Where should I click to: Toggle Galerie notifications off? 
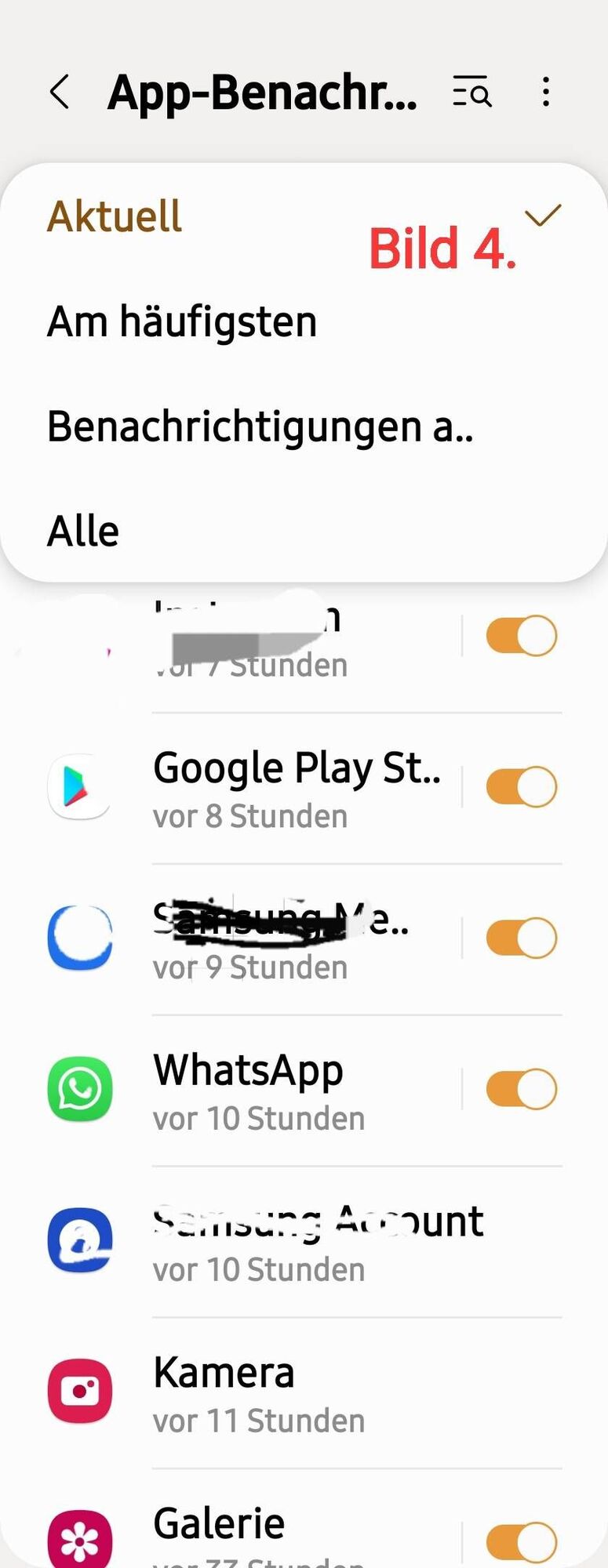pos(522,1542)
